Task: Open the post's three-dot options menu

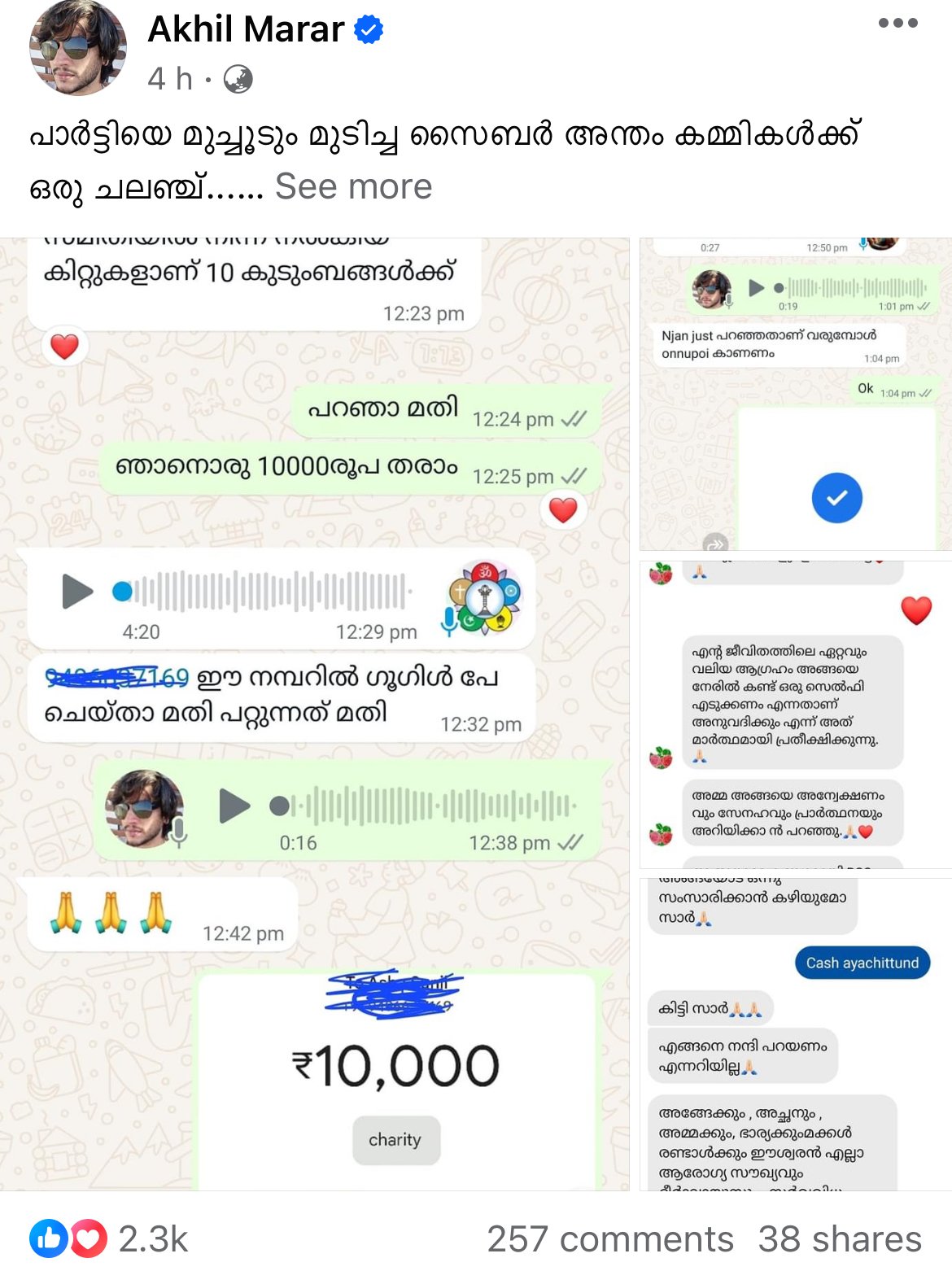Action: pyautogui.click(x=897, y=23)
